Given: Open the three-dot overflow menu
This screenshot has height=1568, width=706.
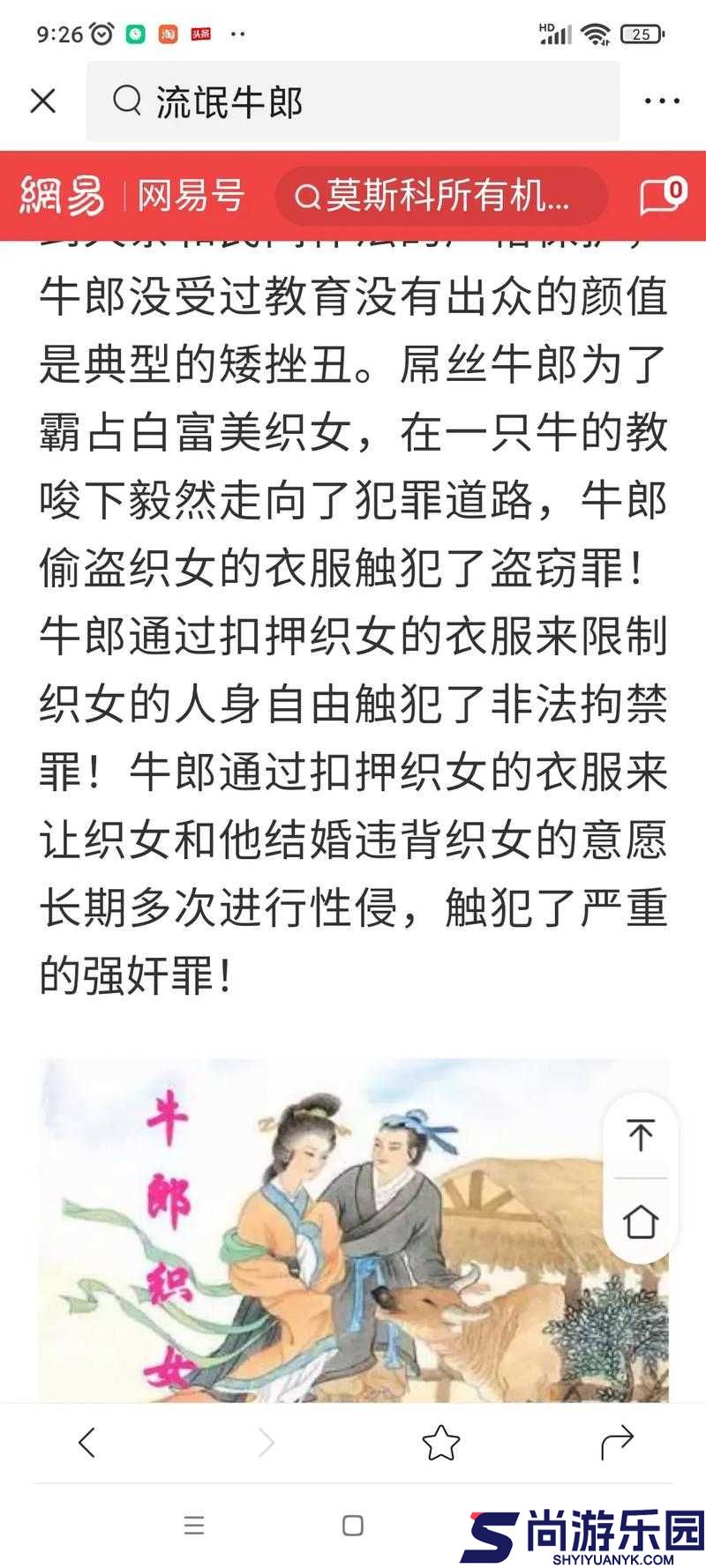Looking at the screenshot, I should point(662,101).
